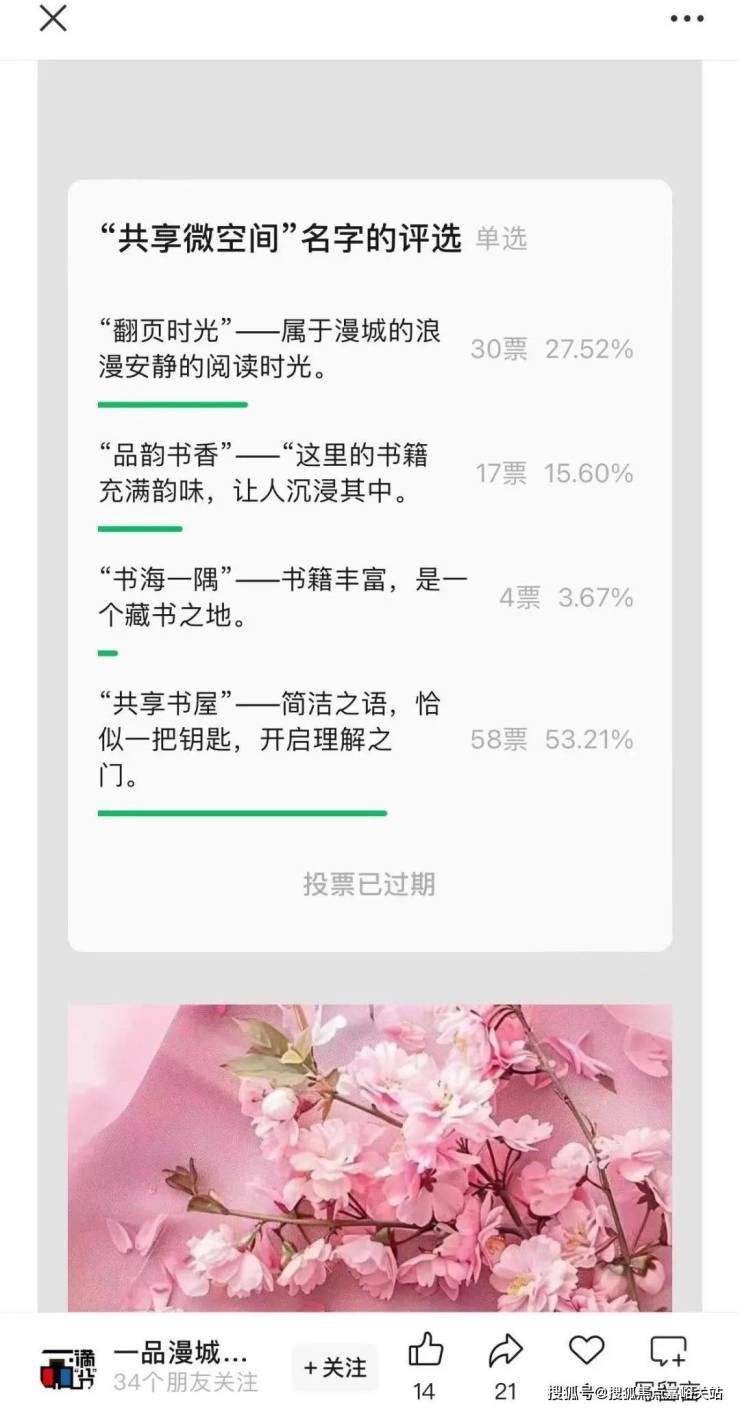Viewport: 740px width, 1409px height.
Task: Share this article
Action: (x=506, y=1351)
